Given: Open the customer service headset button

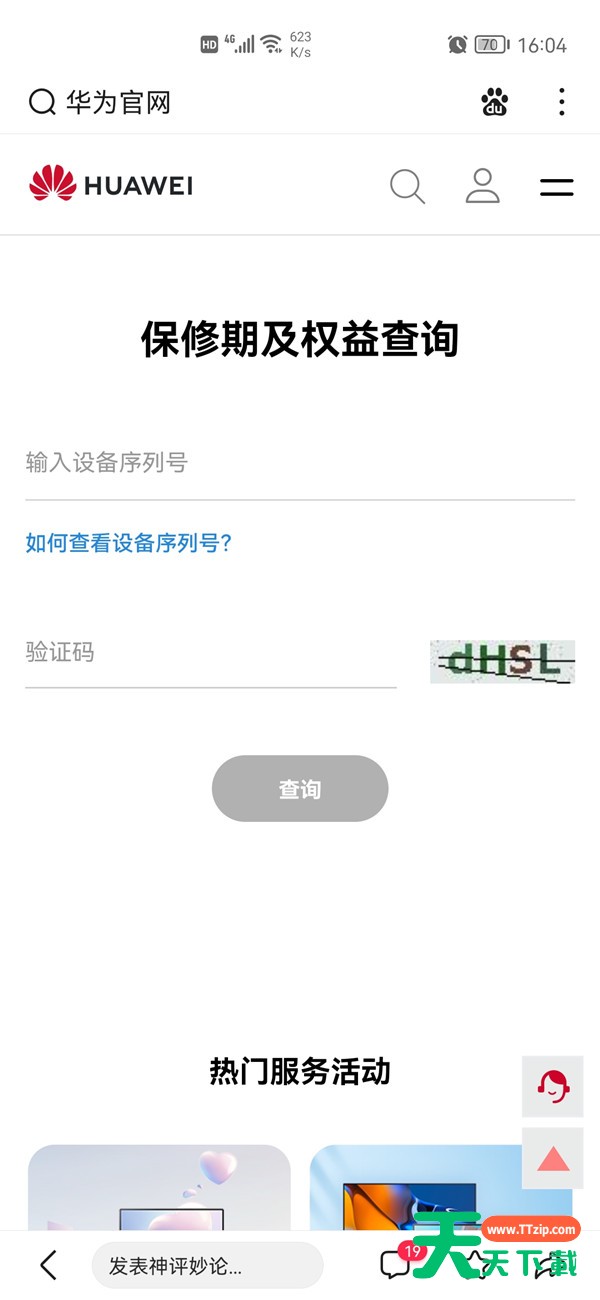Looking at the screenshot, I should (x=553, y=1086).
